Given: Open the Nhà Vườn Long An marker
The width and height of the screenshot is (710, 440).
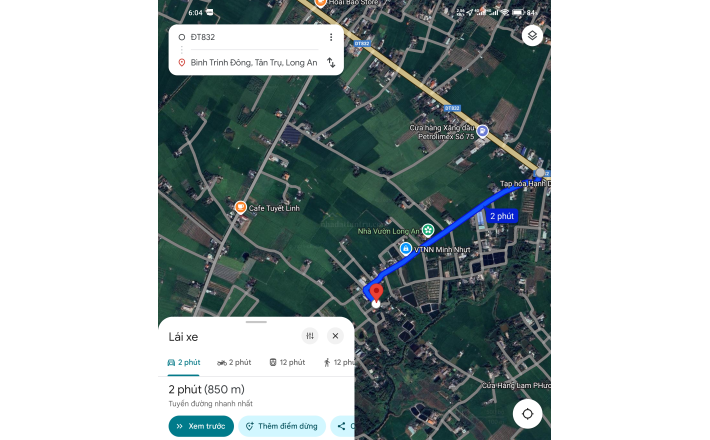Looking at the screenshot, I should point(428,230).
